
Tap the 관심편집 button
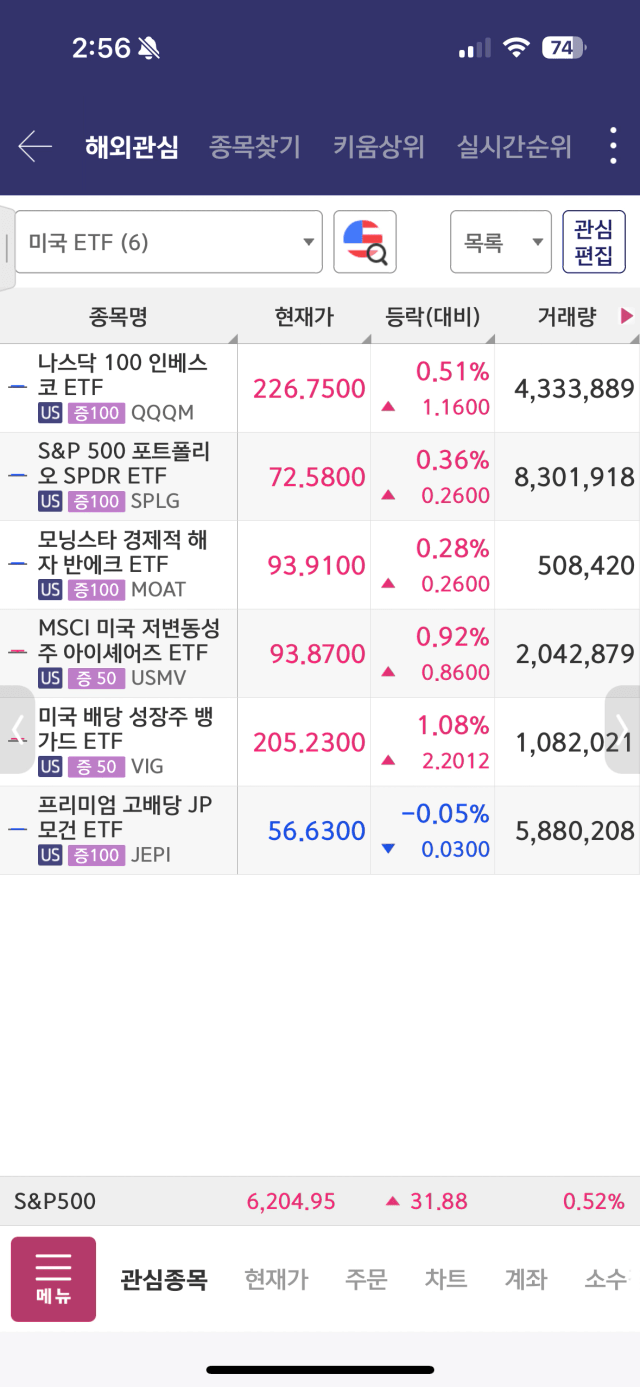pos(594,242)
